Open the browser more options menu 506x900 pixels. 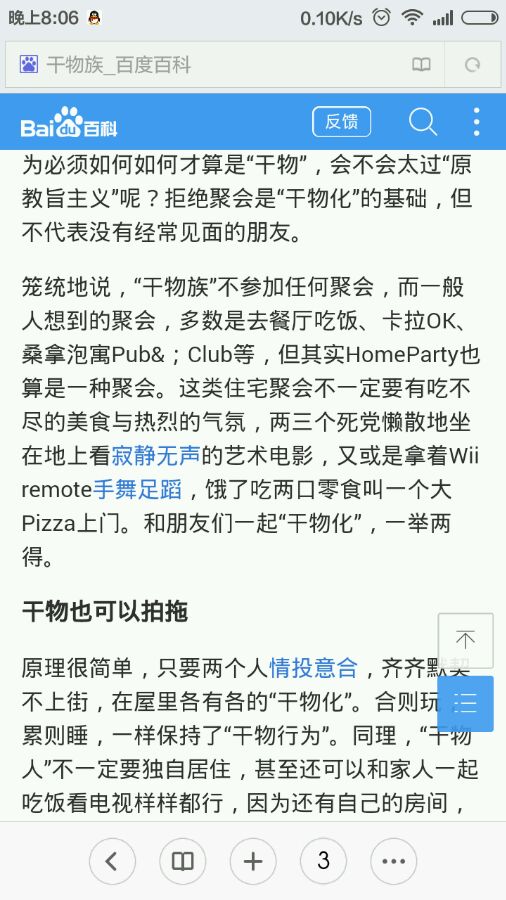coord(394,861)
